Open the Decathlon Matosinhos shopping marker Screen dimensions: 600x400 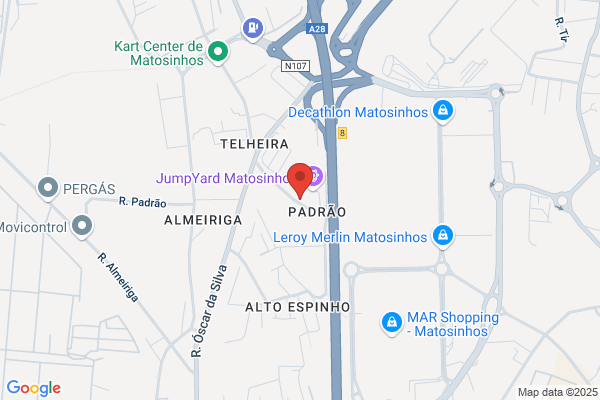click(x=443, y=111)
